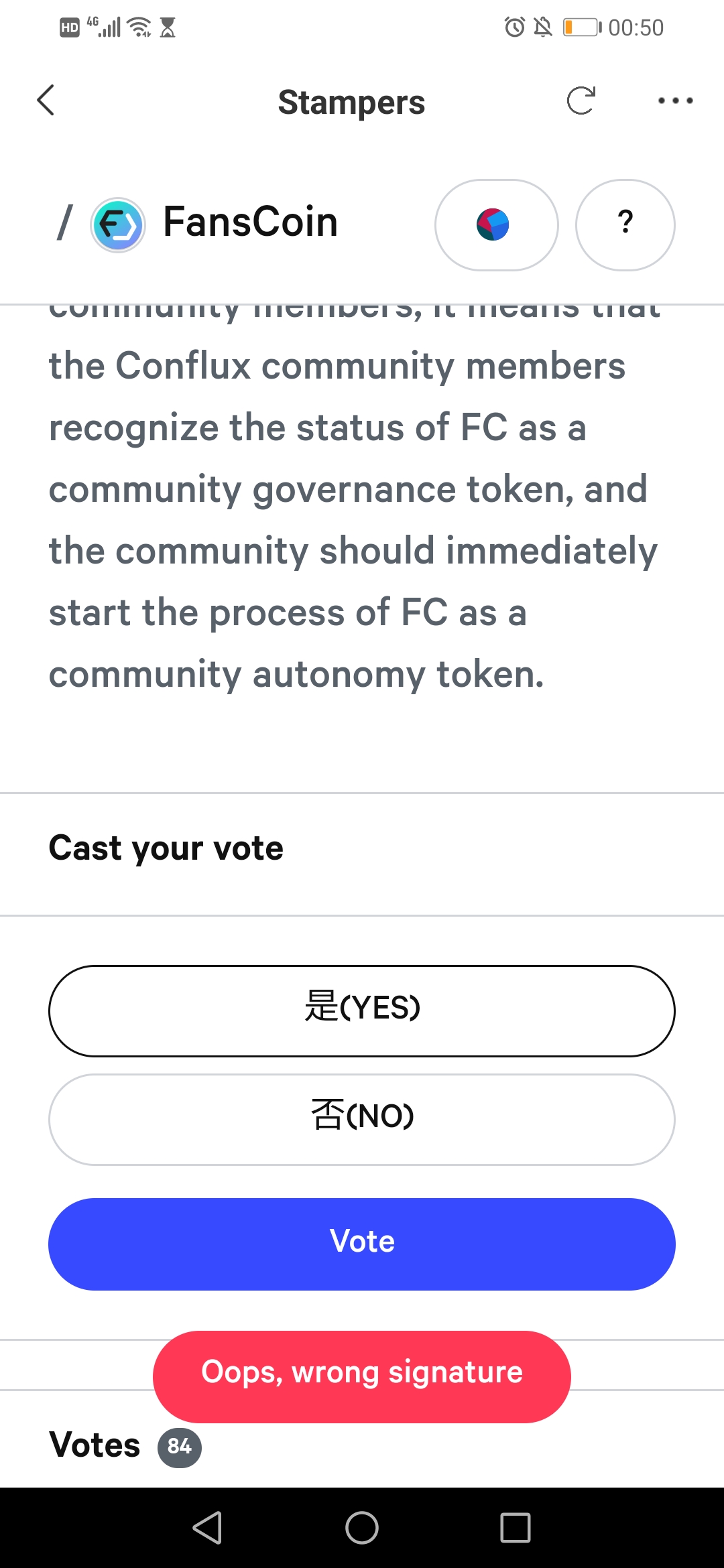Open the system recent apps view
The height and width of the screenshot is (1568, 724).
(x=515, y=1528)
